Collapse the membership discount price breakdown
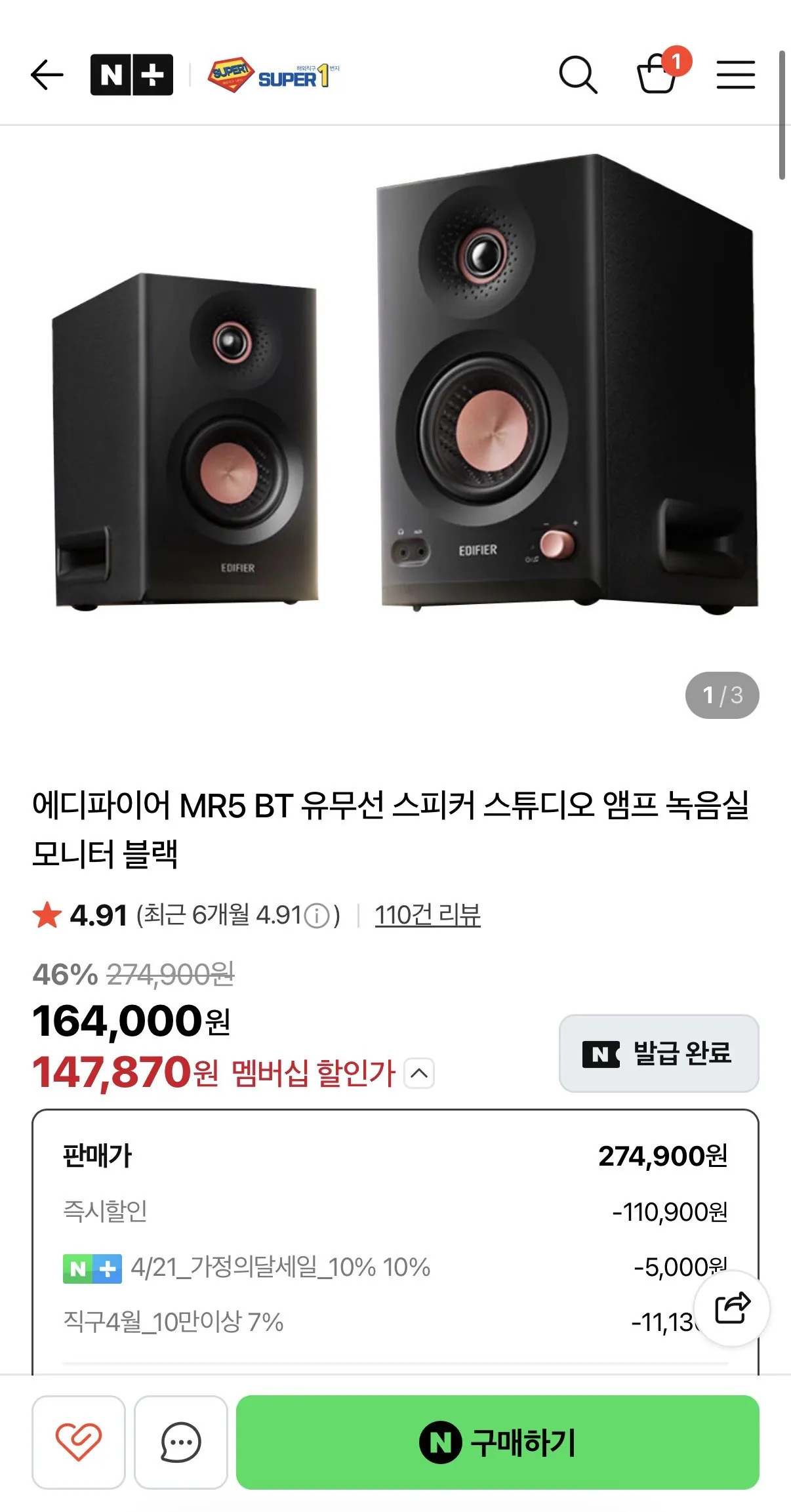This screenshot has height=1512, width=791. pos(418,1074)
